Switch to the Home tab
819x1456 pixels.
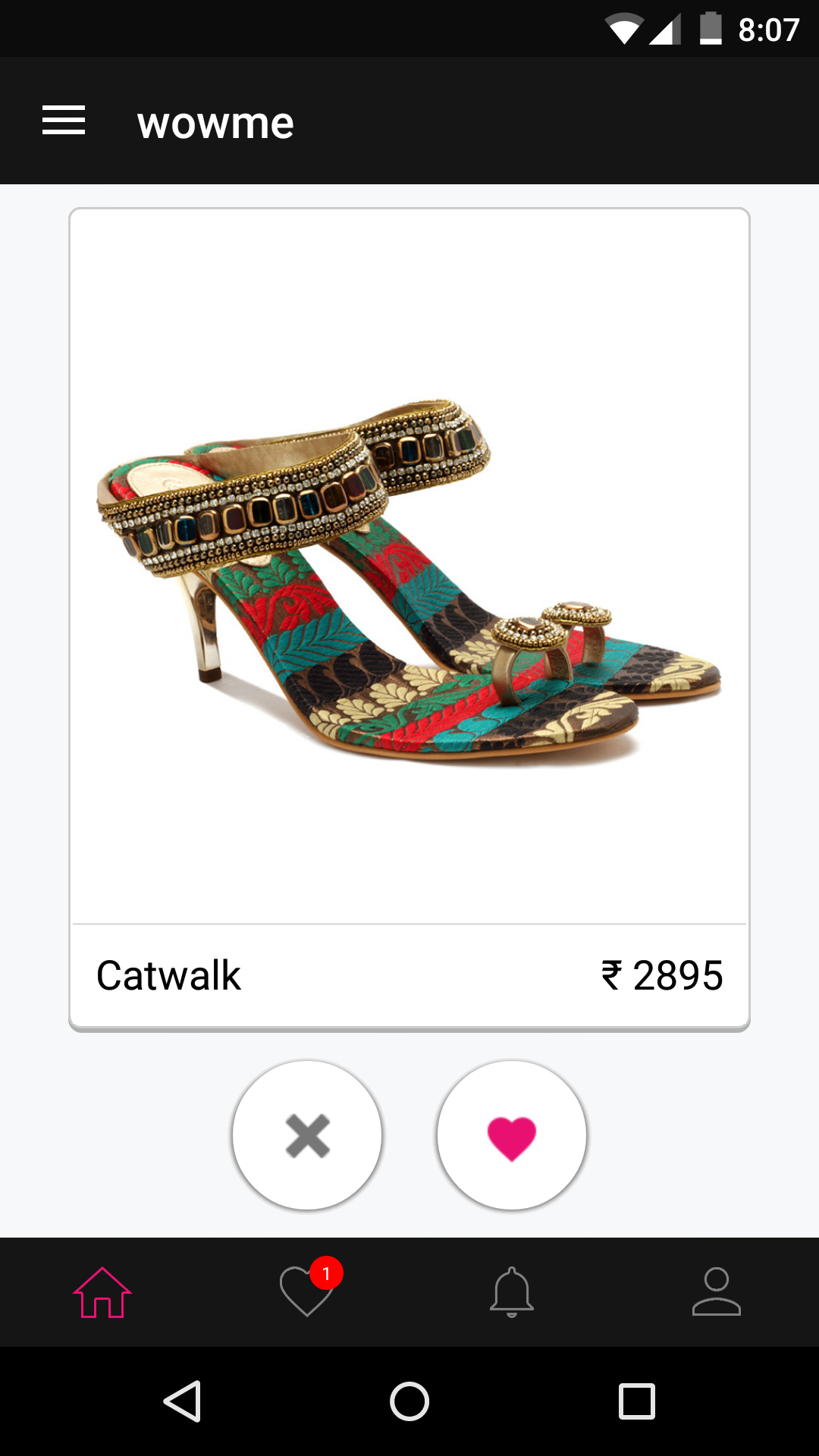click(x=102, y=1292)
